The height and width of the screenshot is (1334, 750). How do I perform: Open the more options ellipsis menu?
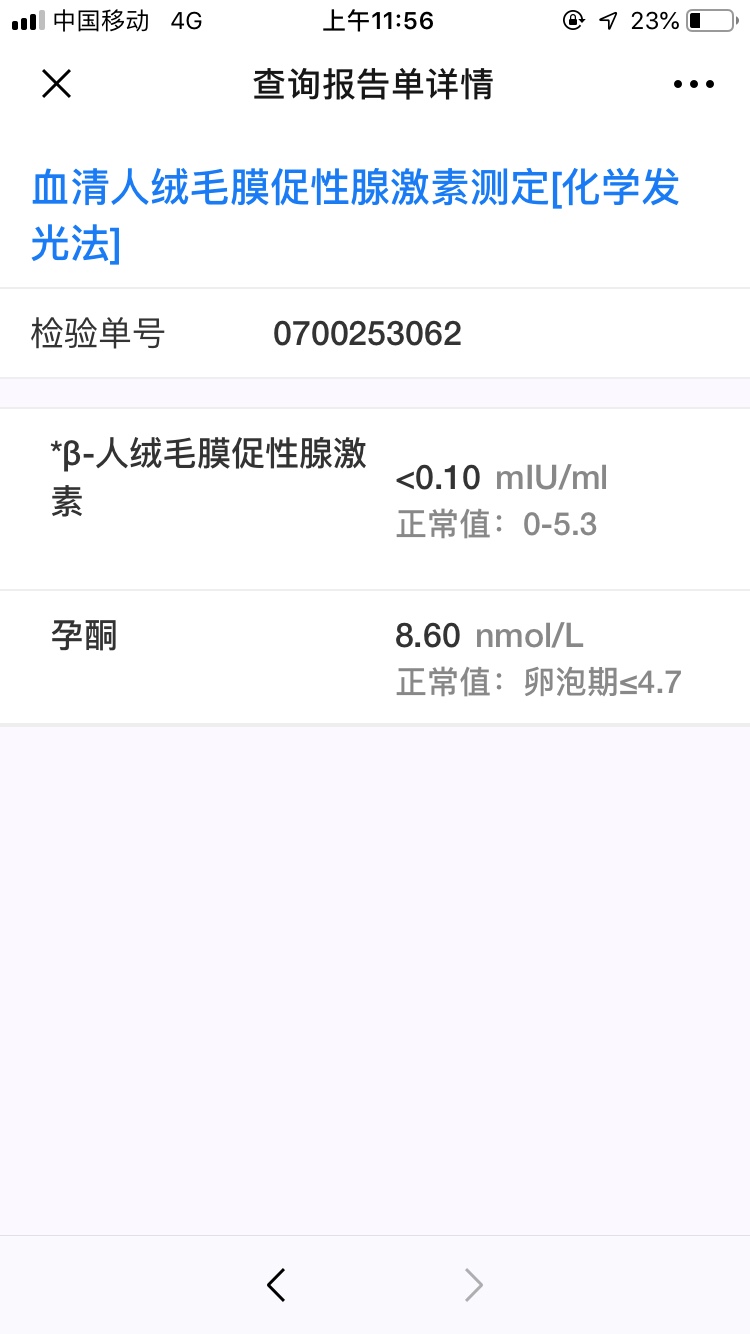point(694,84)
